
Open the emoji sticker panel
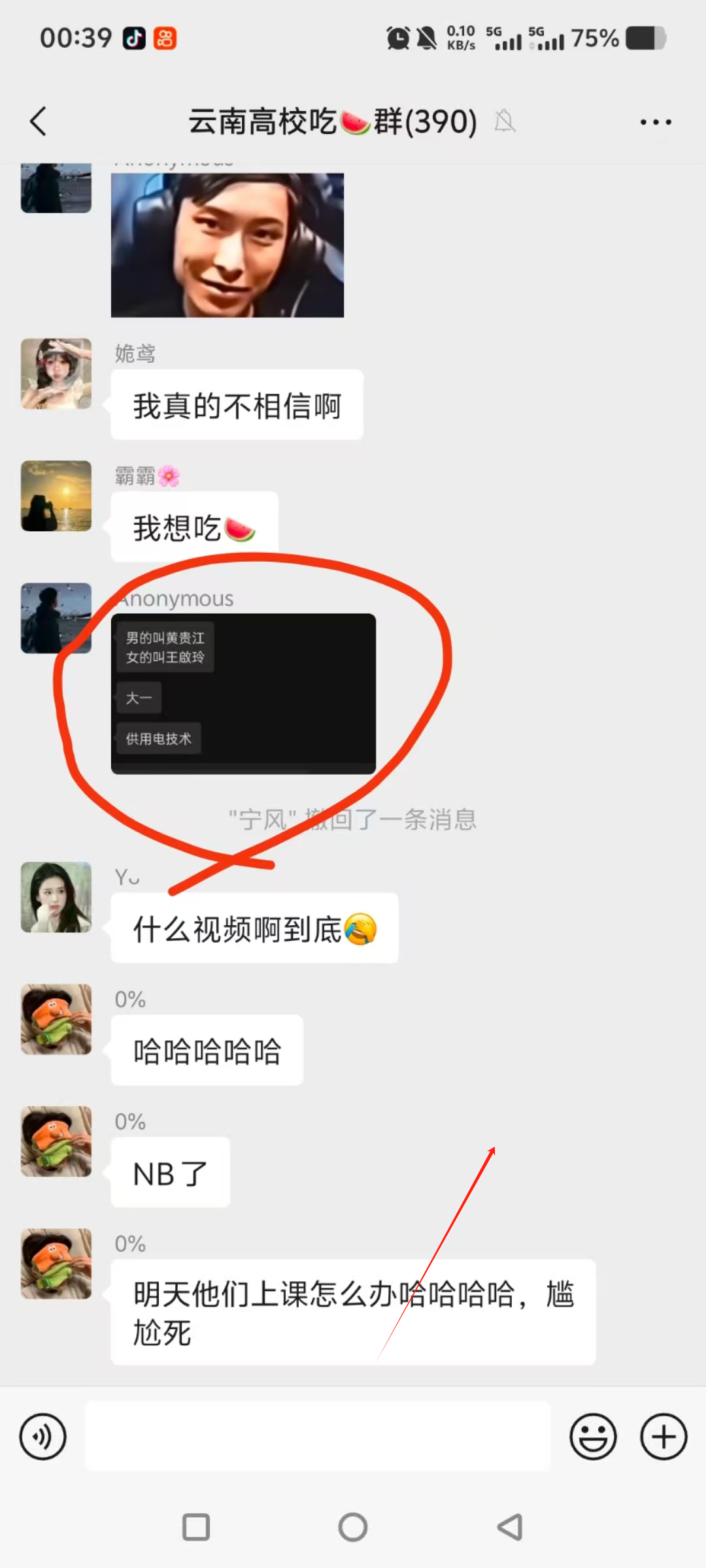click(593, 1437)
